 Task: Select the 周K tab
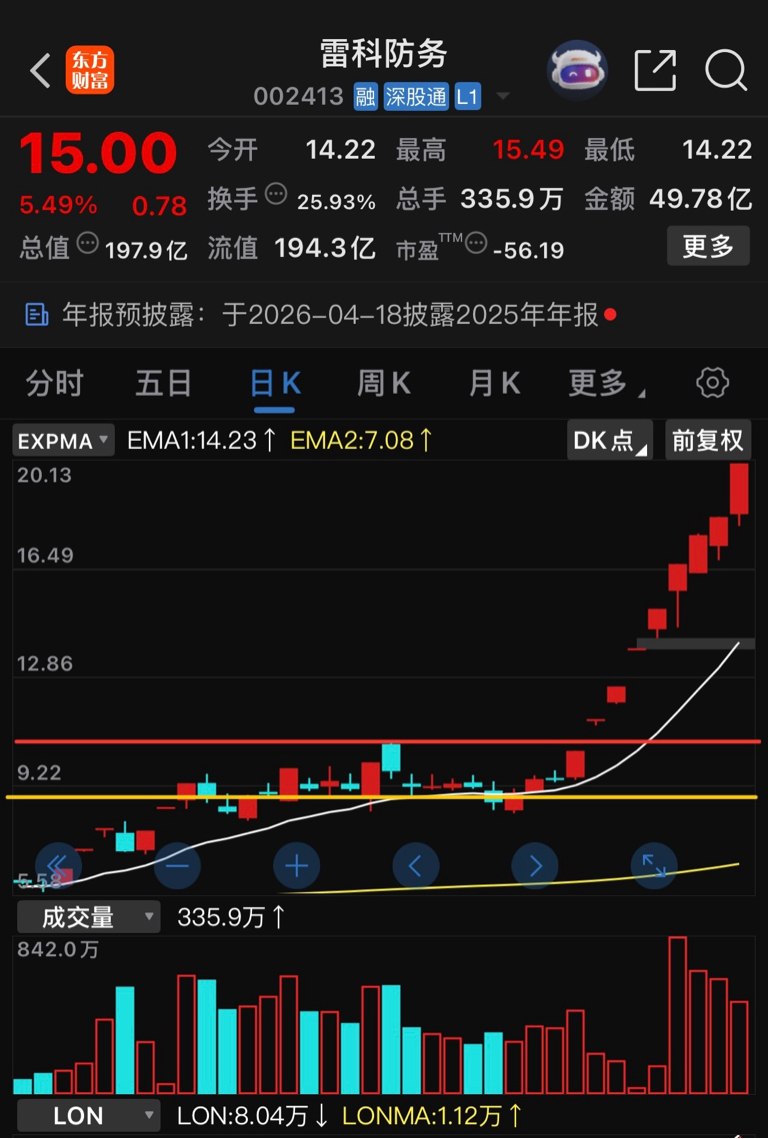[x=384, y=383]
